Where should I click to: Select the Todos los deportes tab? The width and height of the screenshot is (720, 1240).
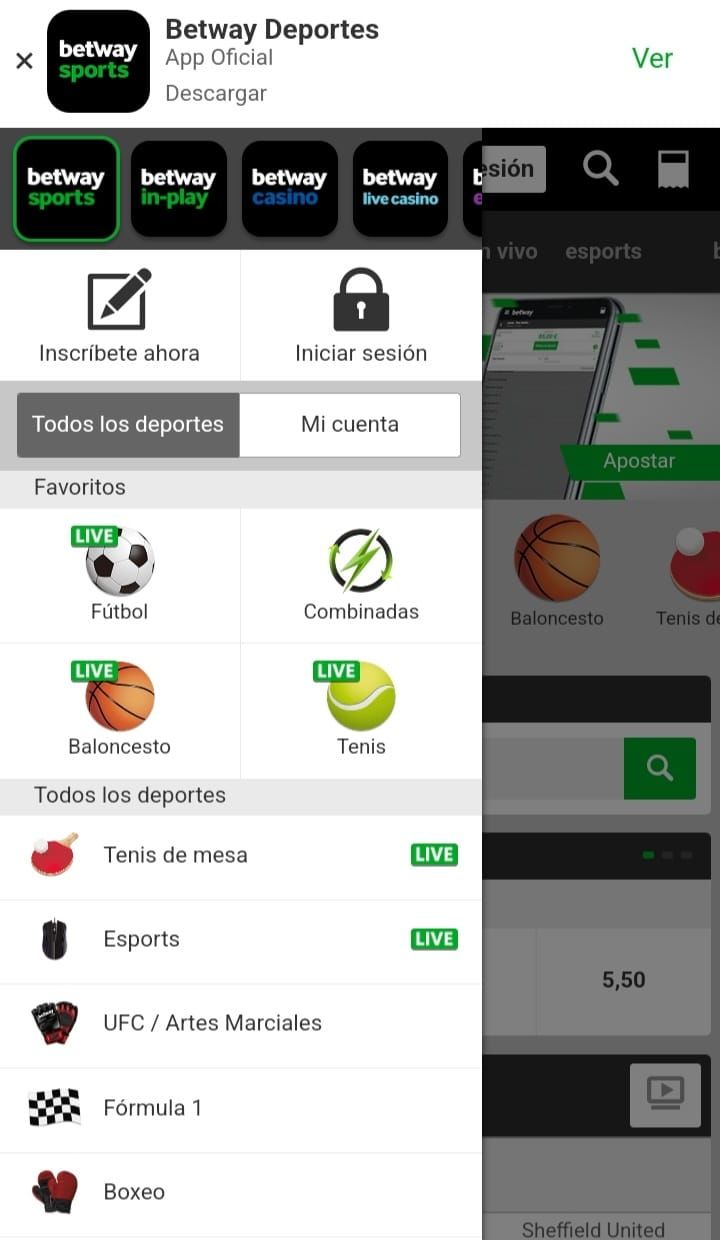(128, 425)
